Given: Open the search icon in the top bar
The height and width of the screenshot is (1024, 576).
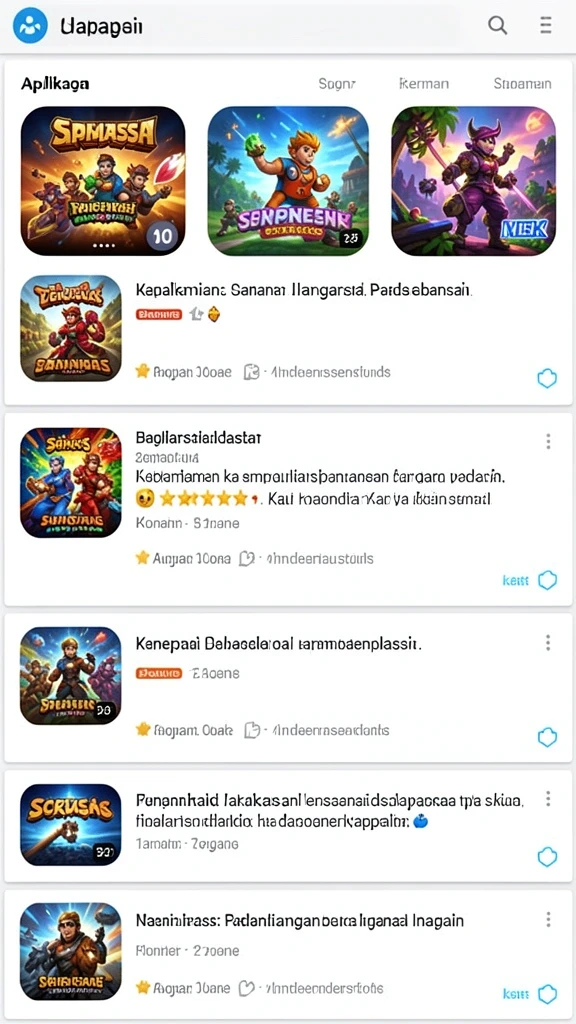Looking at the screenshot, I should click(498, 25).
